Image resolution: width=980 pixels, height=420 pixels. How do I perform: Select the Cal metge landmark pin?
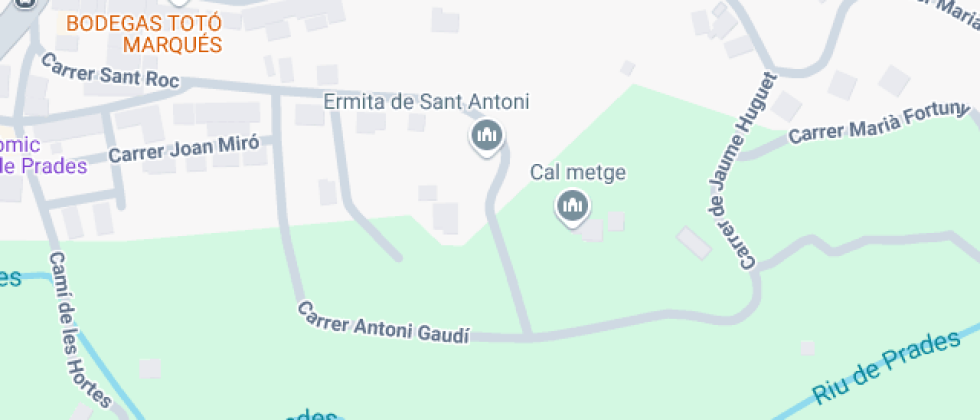click(x=572, y=206)
